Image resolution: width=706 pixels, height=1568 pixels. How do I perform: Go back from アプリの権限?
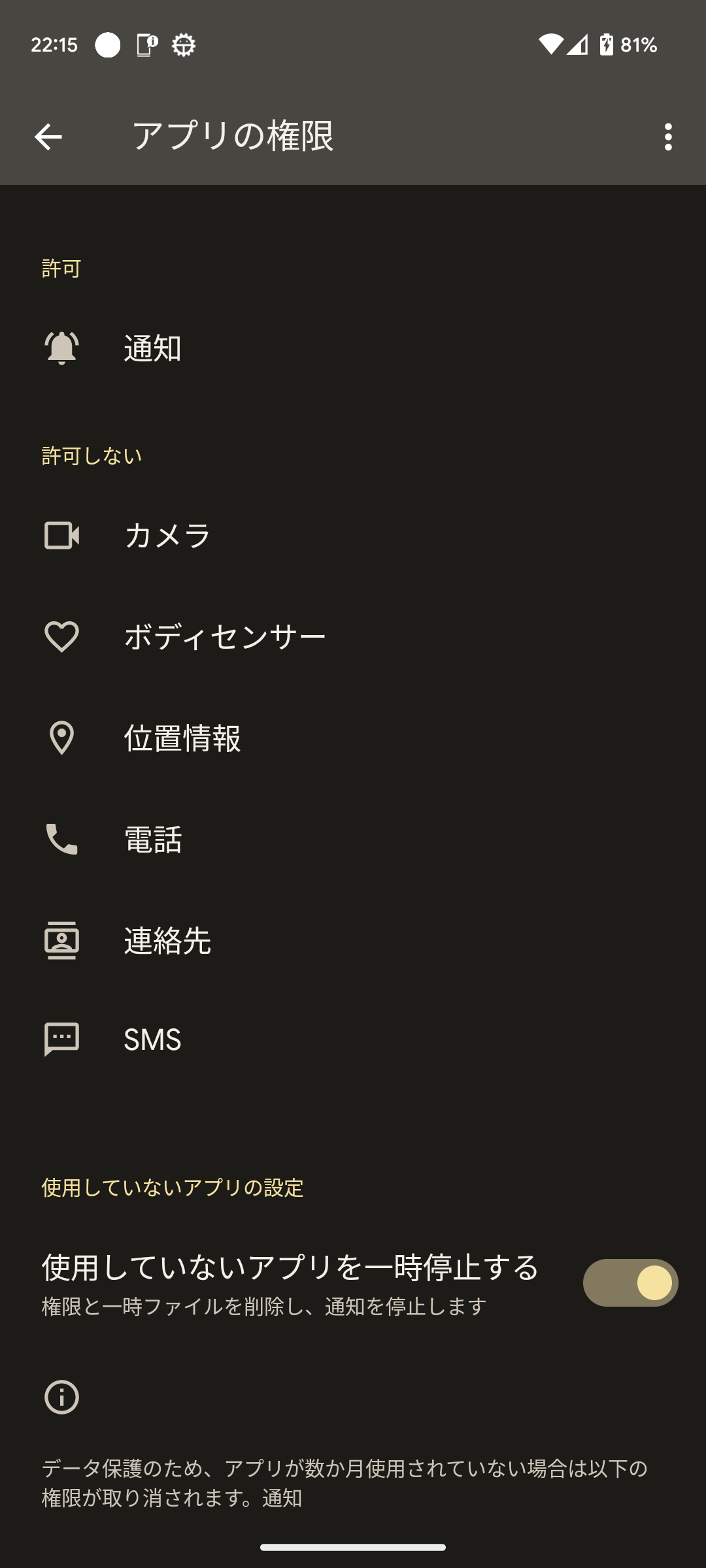click(48, 137)
